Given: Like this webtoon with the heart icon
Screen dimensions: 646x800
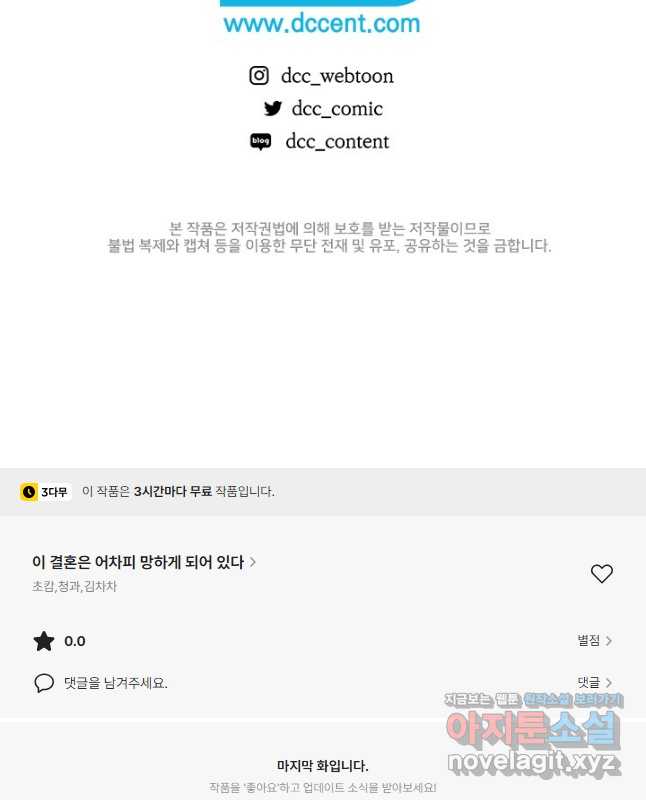Looking at the screenshot, I should point(601,574).
